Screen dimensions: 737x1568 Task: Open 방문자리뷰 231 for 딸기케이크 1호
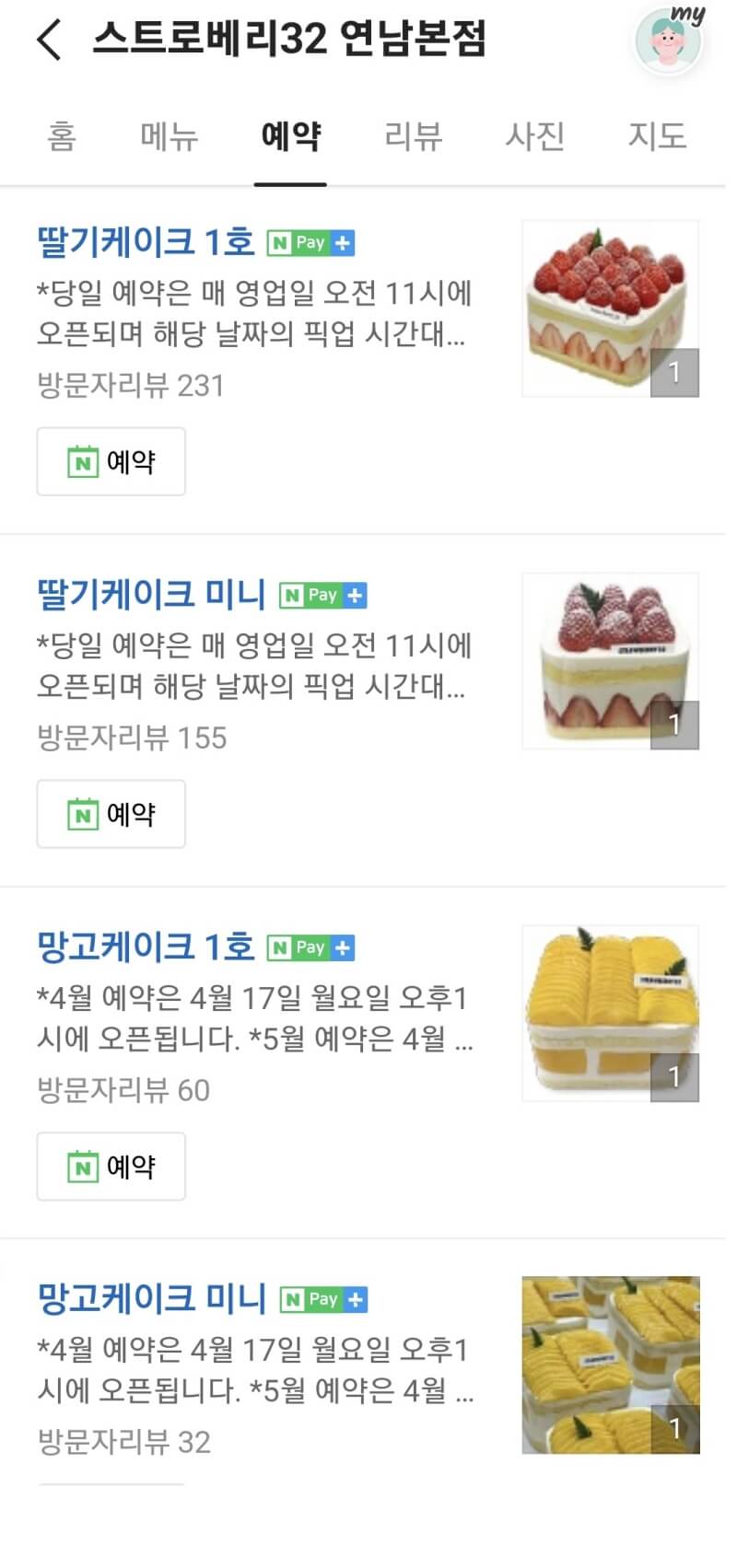pos(129,387)
